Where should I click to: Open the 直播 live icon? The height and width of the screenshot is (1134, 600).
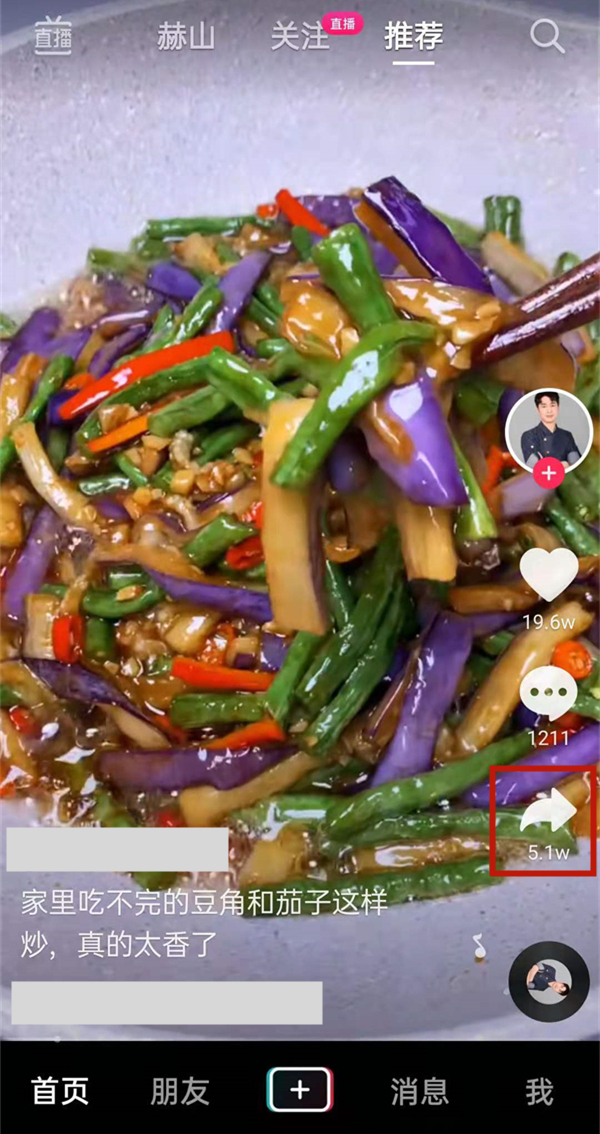click(53, 37)
